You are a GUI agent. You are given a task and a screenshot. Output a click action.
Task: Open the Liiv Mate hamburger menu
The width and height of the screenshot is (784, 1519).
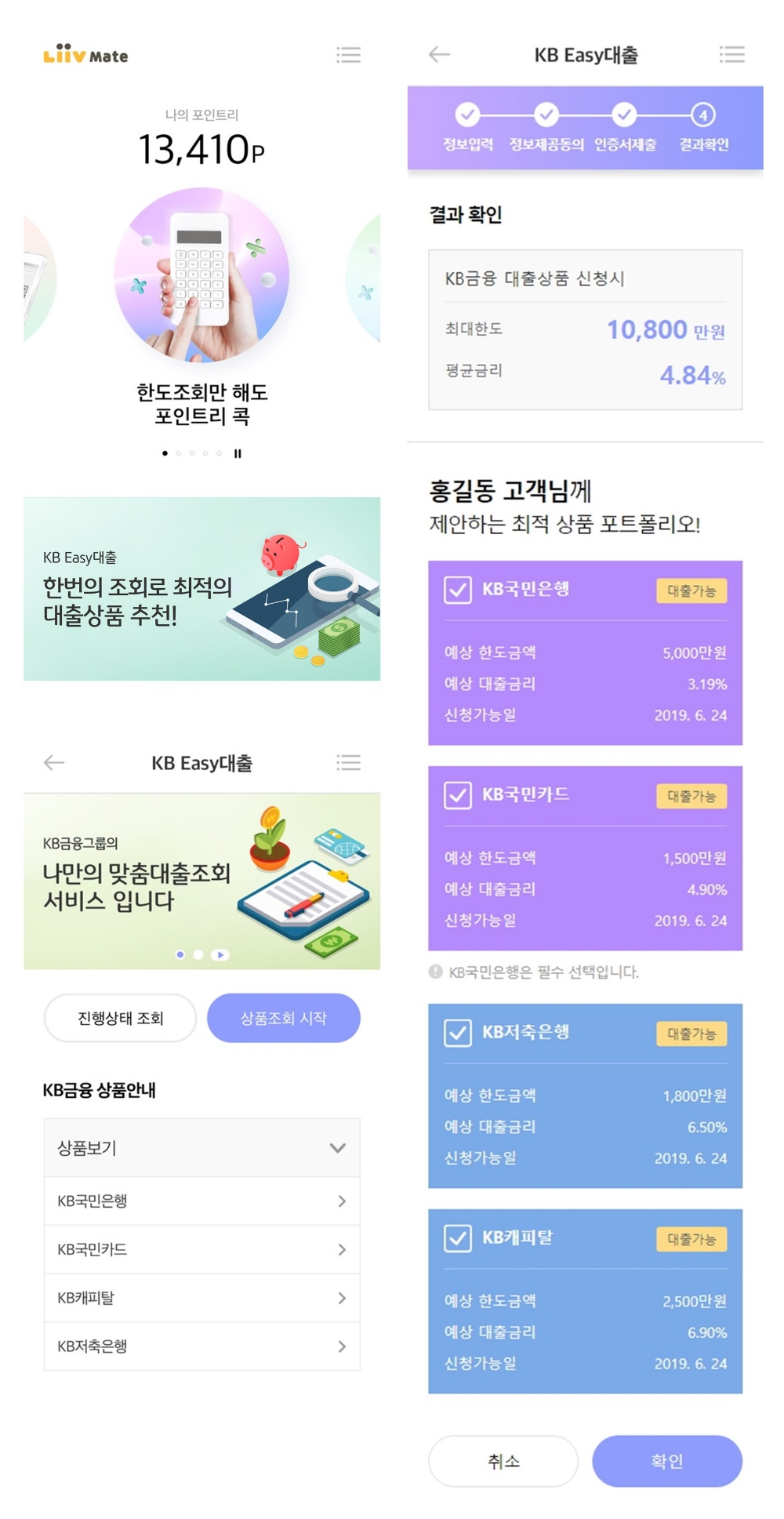coord(349,55)
